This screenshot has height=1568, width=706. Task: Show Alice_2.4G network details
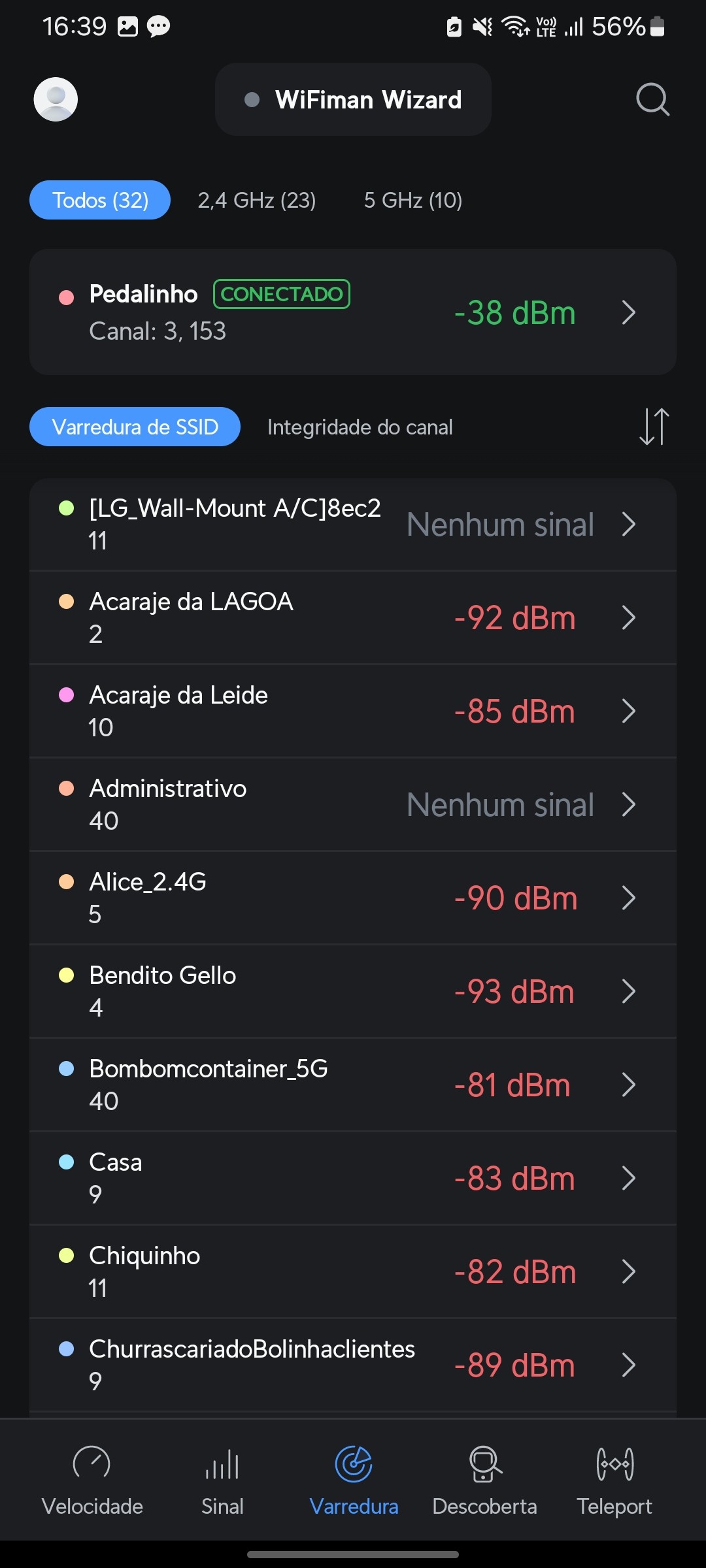(x=353, y=898)
